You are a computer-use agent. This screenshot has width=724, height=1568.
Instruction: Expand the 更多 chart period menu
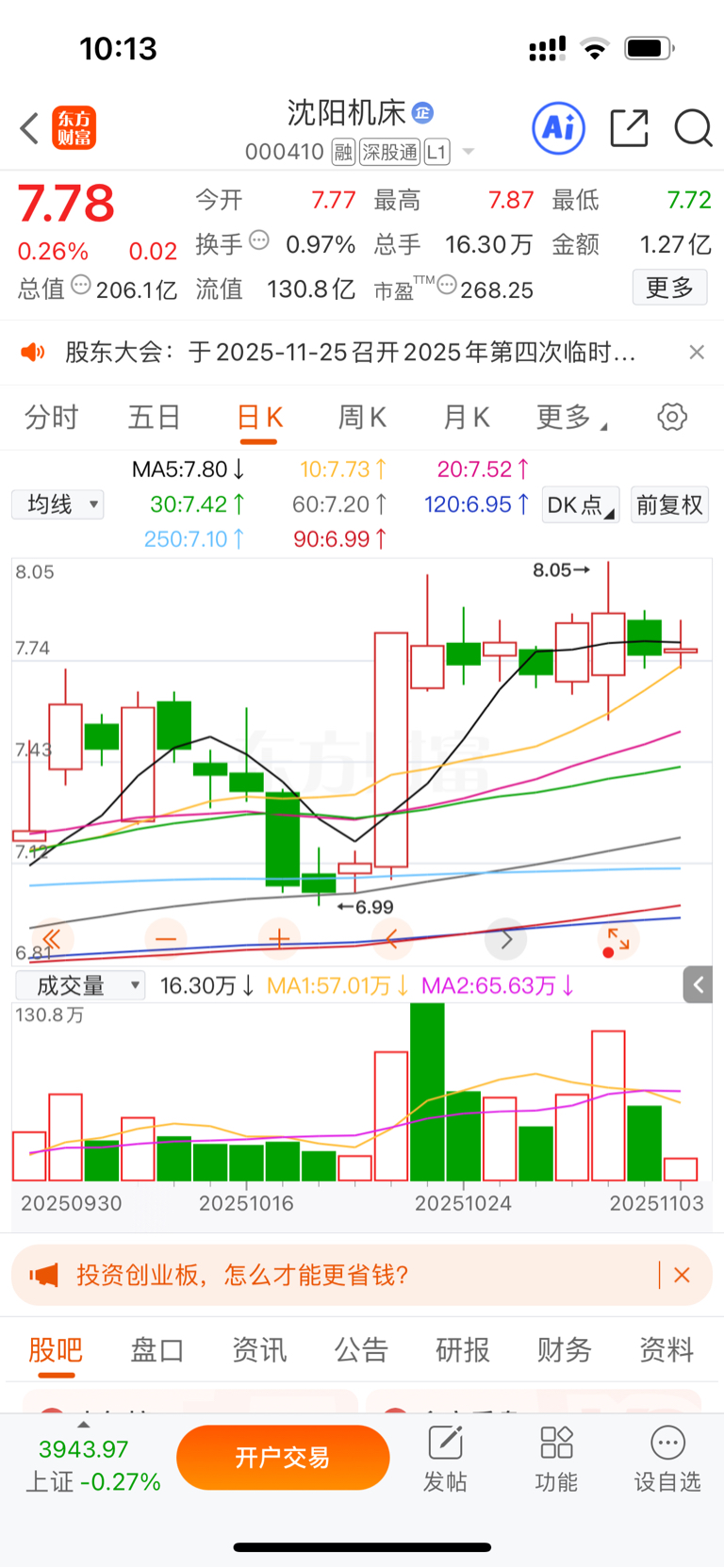[x=569, y=417]
